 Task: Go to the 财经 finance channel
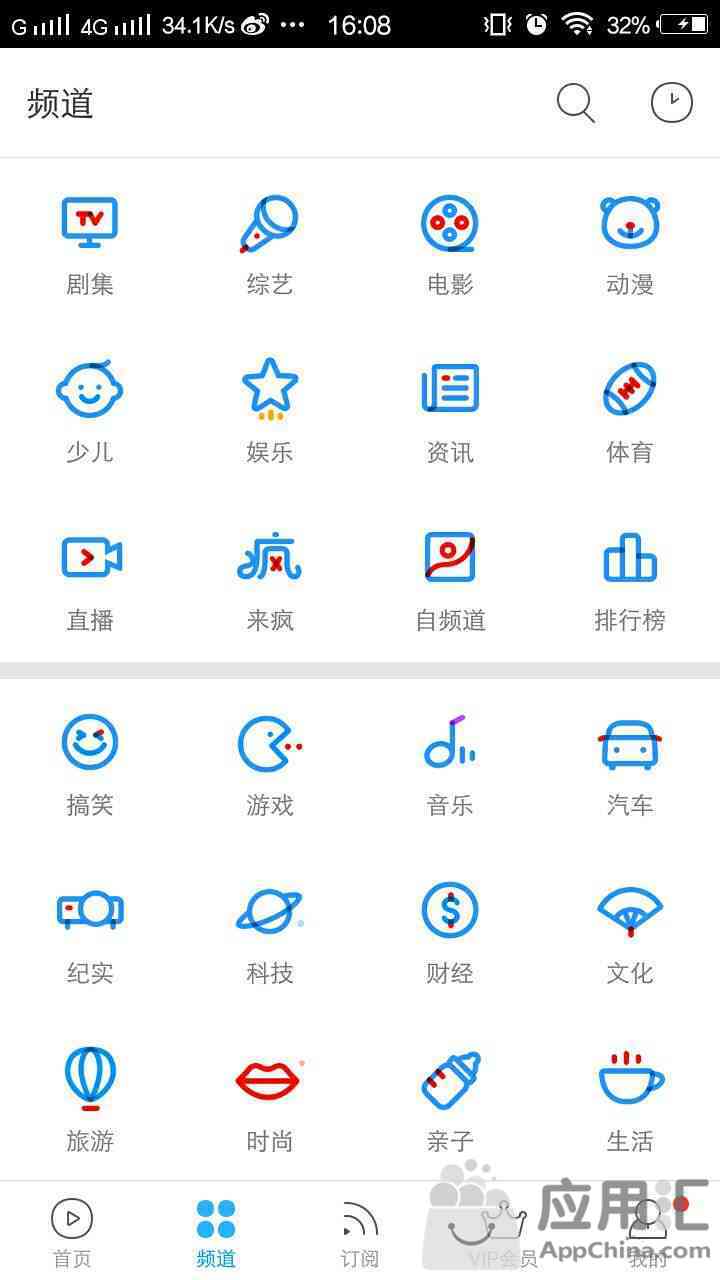pos(450,932)
